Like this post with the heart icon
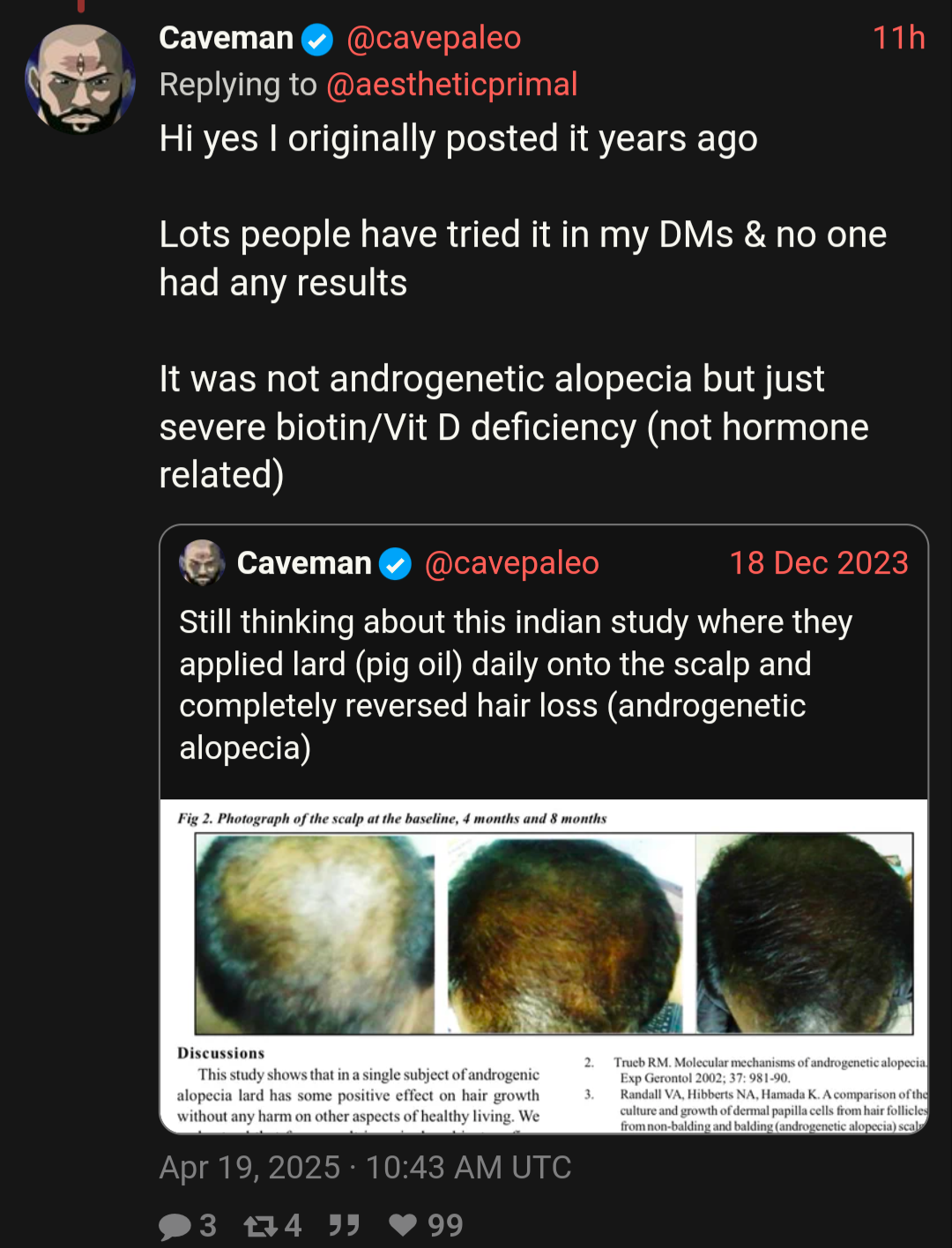 (x=404, y=1225)
